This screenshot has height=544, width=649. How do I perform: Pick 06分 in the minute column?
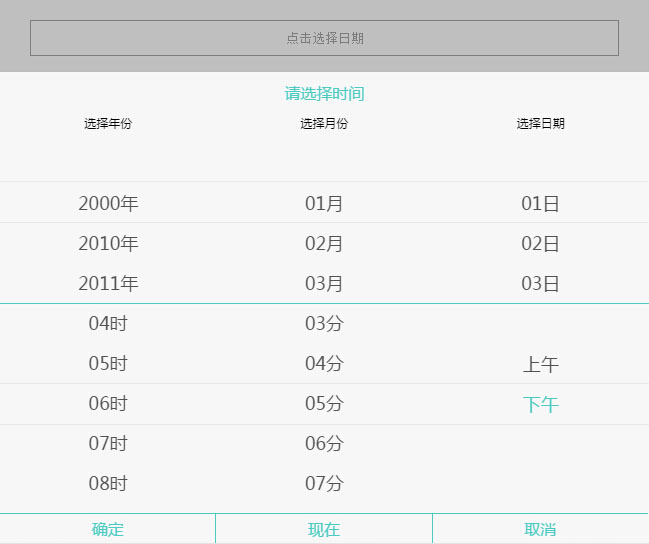tap(324, 444)
